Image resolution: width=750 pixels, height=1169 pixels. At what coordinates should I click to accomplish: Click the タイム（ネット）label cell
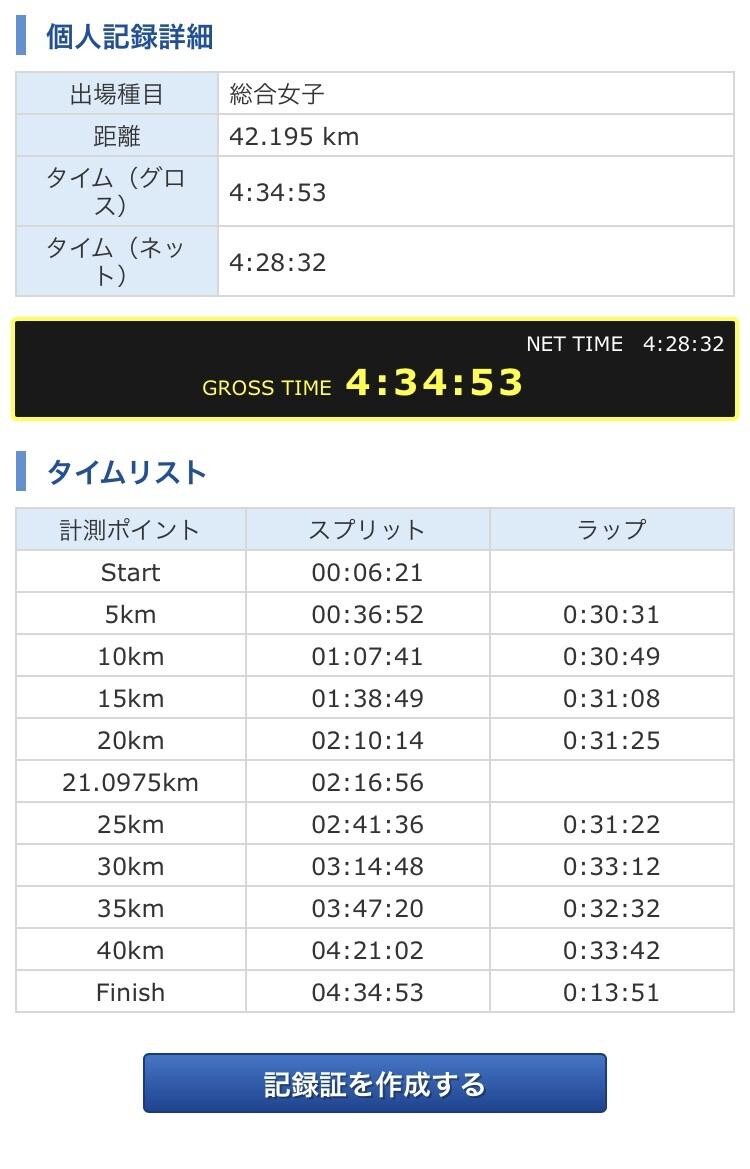[x=116, y=261]
